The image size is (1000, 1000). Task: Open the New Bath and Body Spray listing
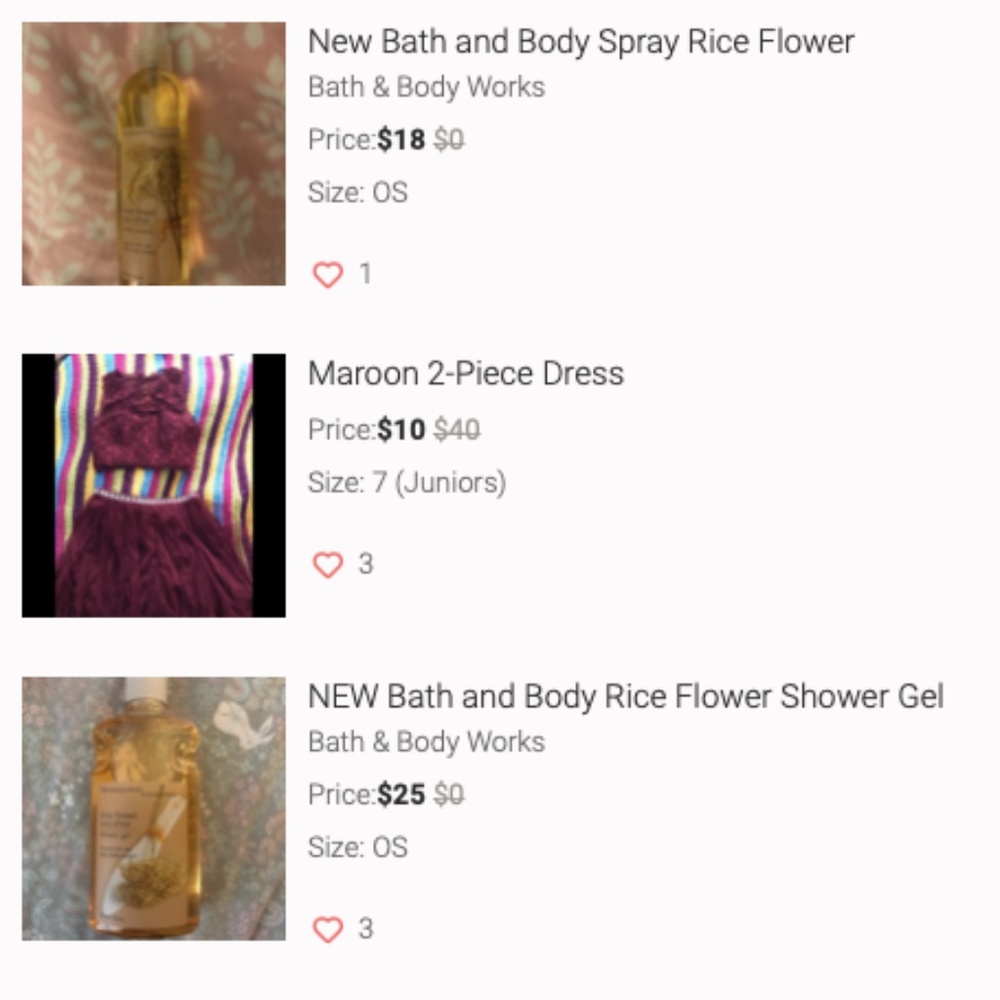coord(580,42)
